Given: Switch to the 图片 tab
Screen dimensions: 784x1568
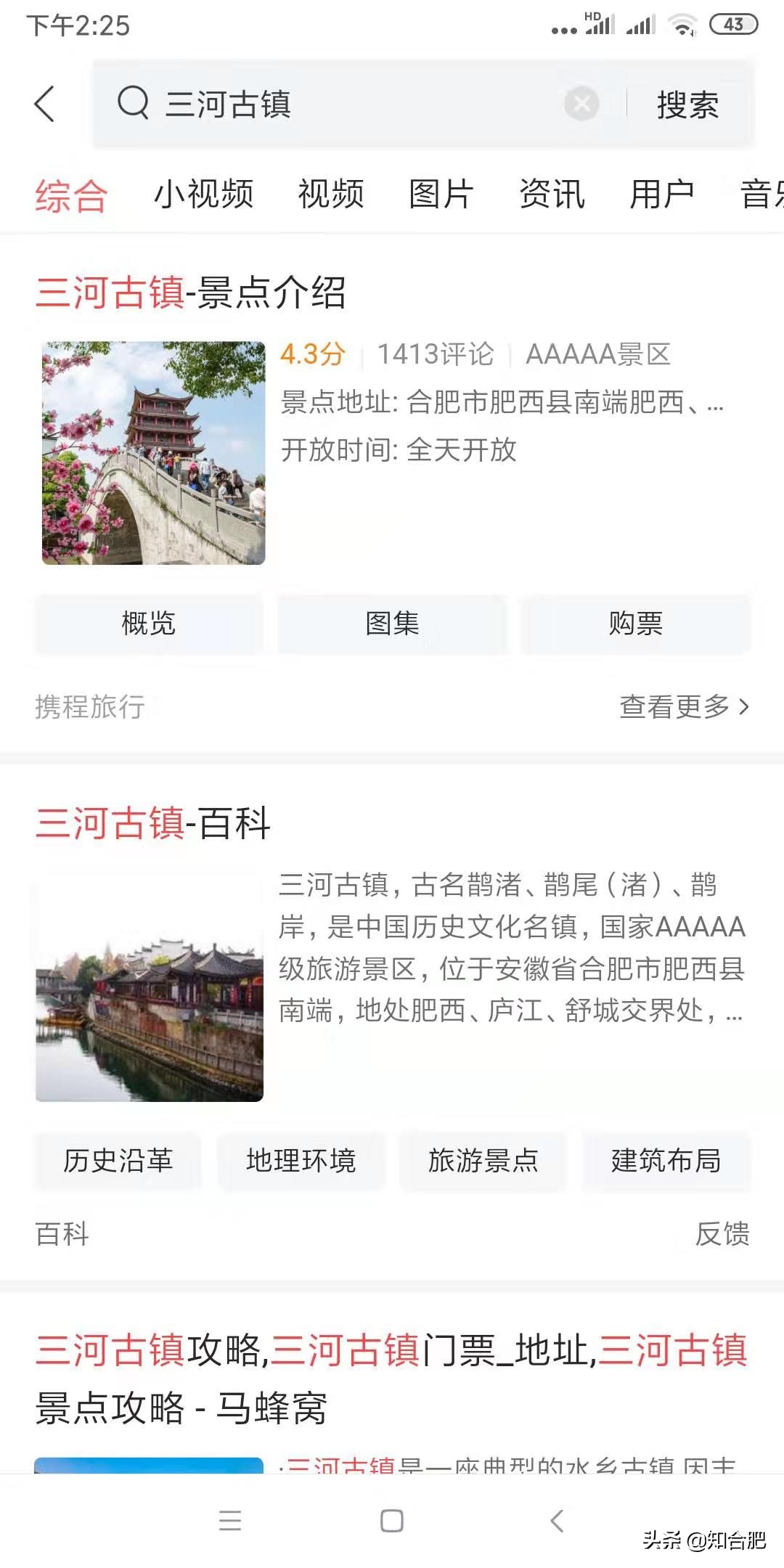Looking at the screenshot, I should click(443, 195).
